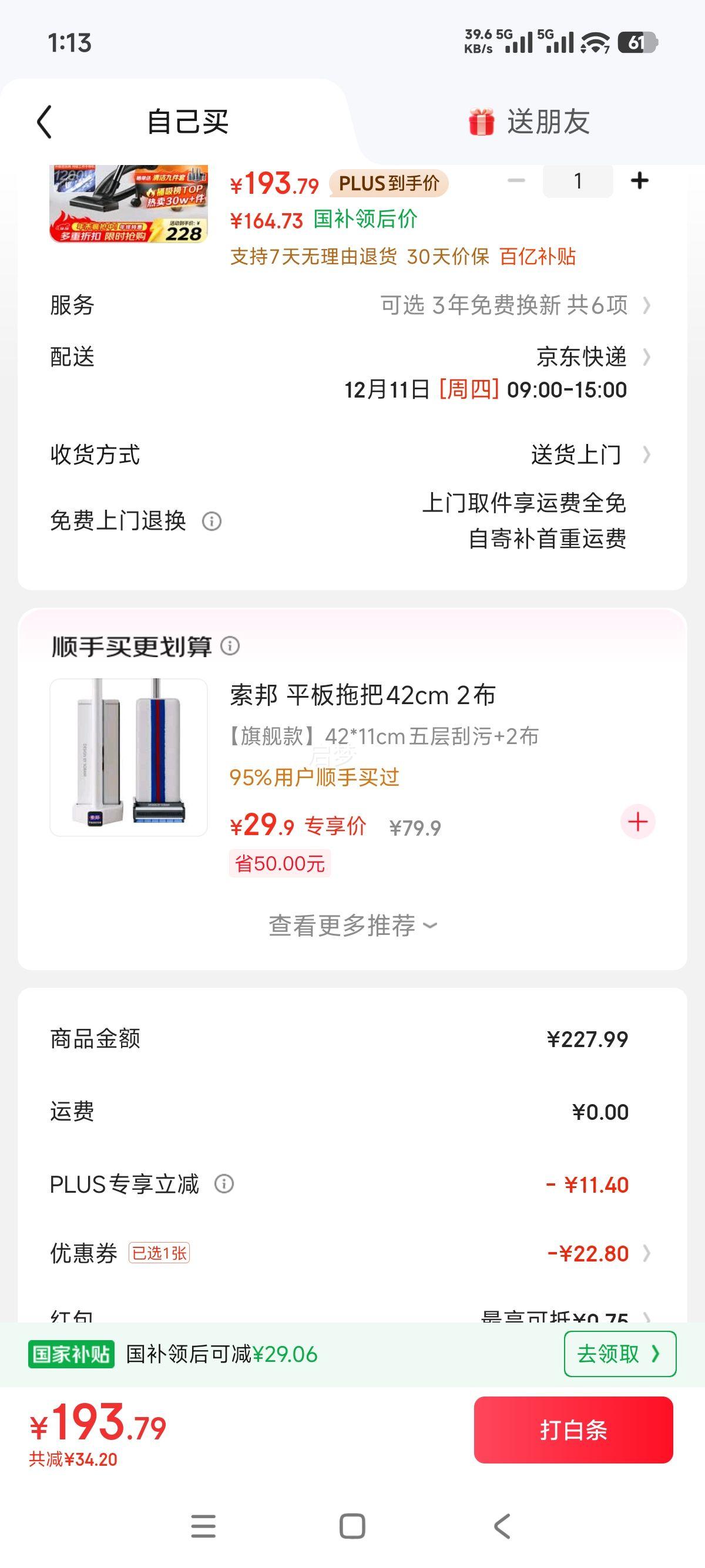Tap the info icon beside 免费上门退换
The image size is (705, 1568).
click(x=213, y=521)
